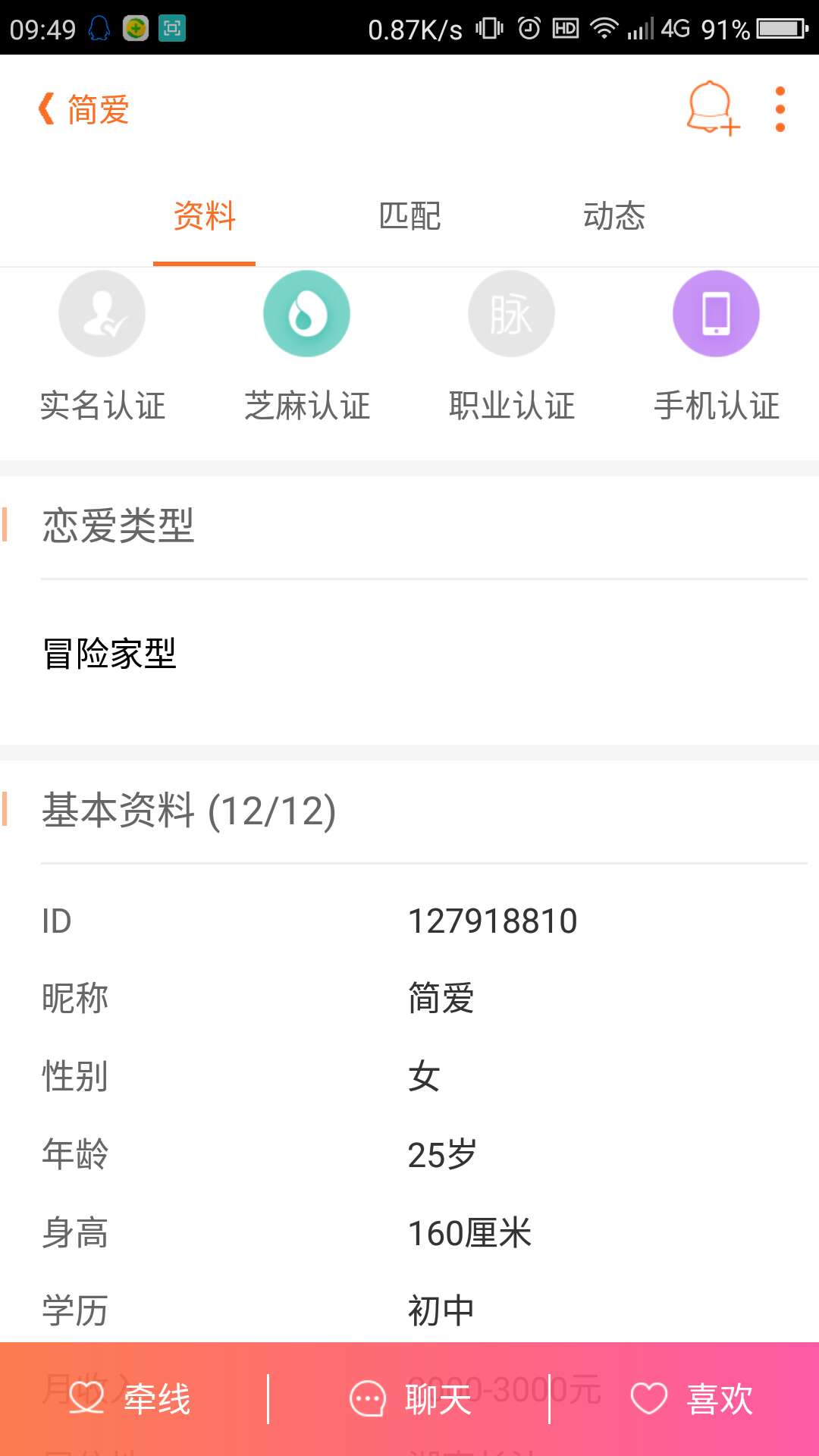Switch to the 匹配 tab
This screenshot has width=819, height=1456.
[x=409, y=217]
